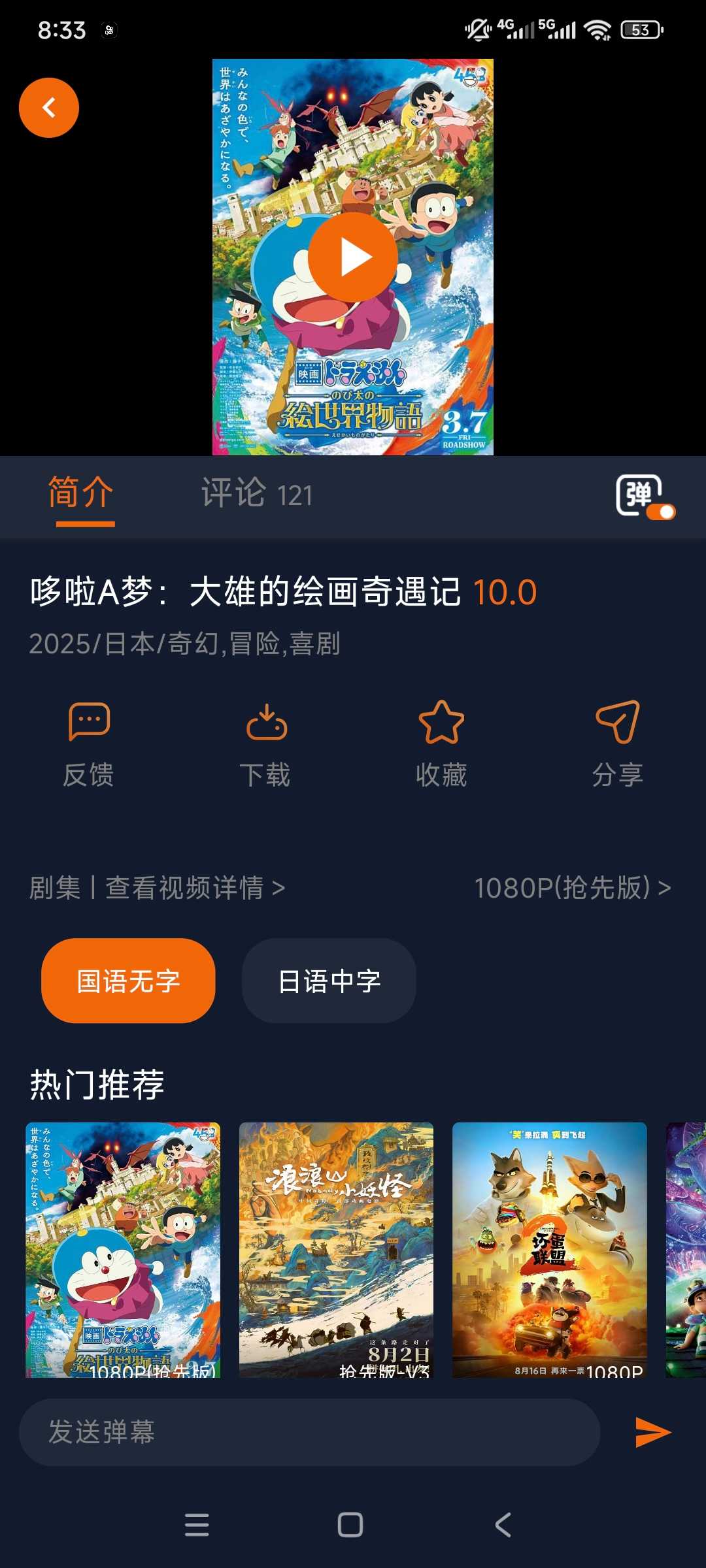Stay on the 简介 introduction tab
706x1568 pixels.
coord(77,495)
